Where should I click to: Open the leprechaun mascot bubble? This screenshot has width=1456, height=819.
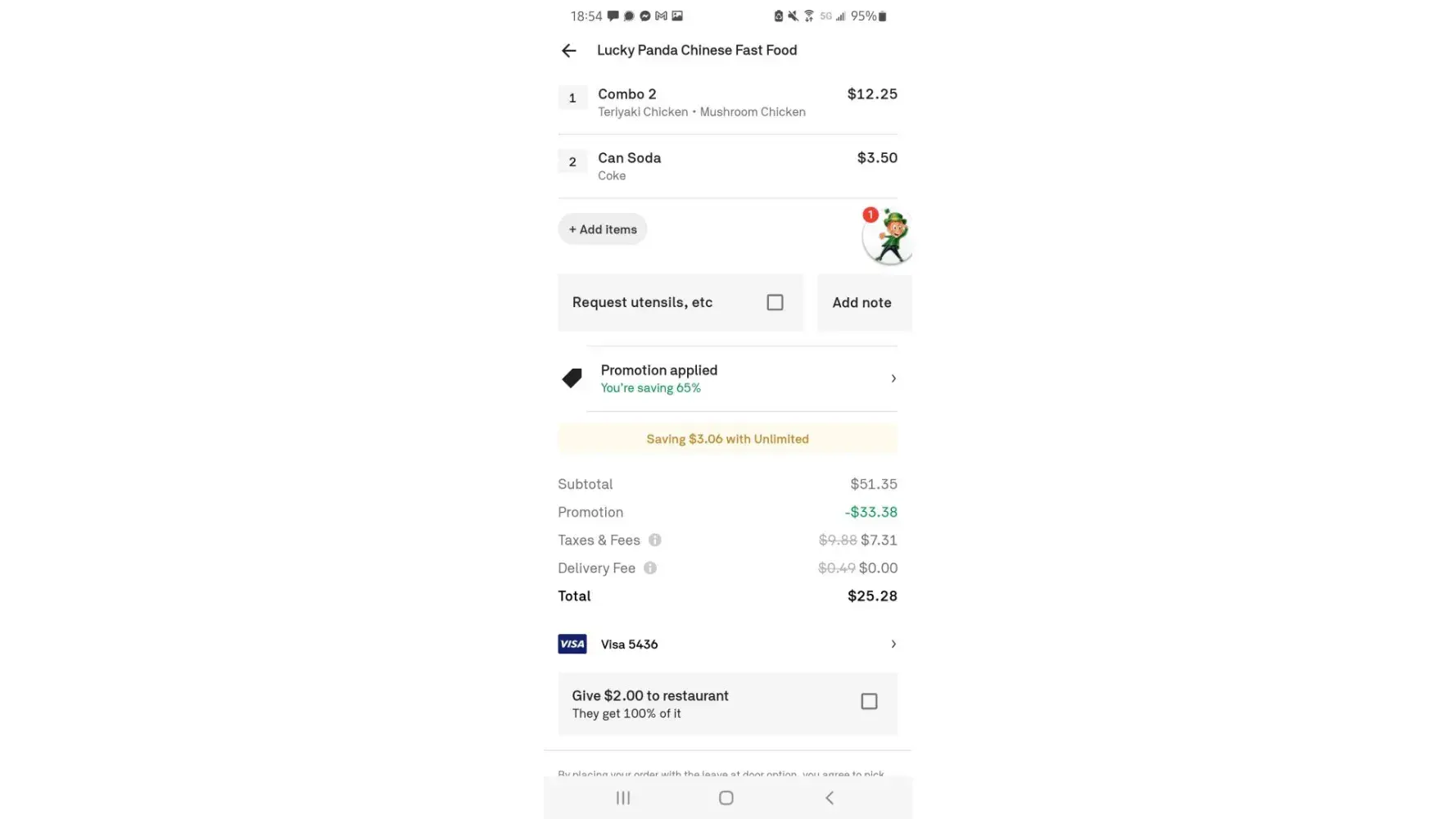(888, 237)
